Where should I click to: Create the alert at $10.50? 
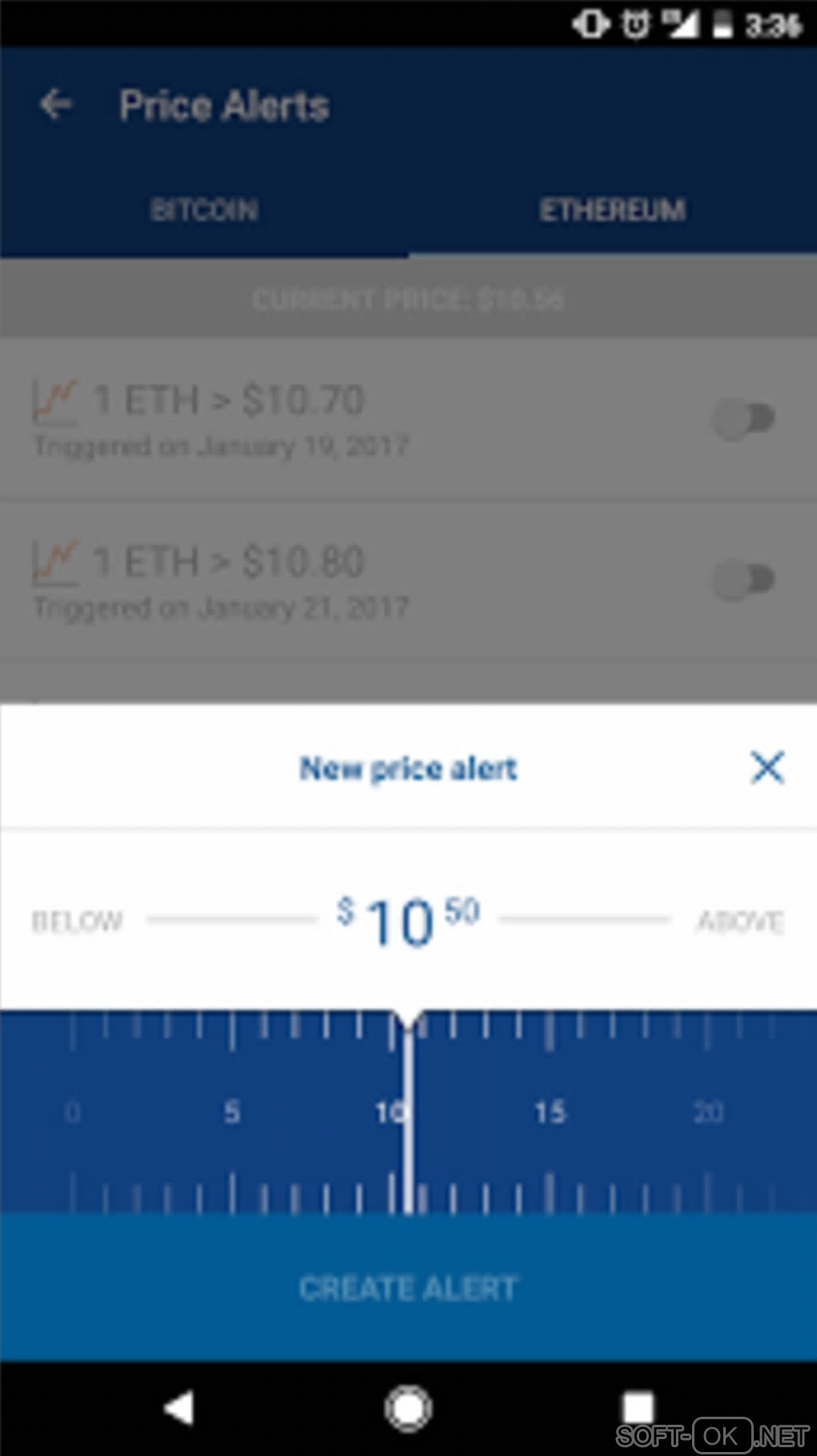tap(408, 1288)
